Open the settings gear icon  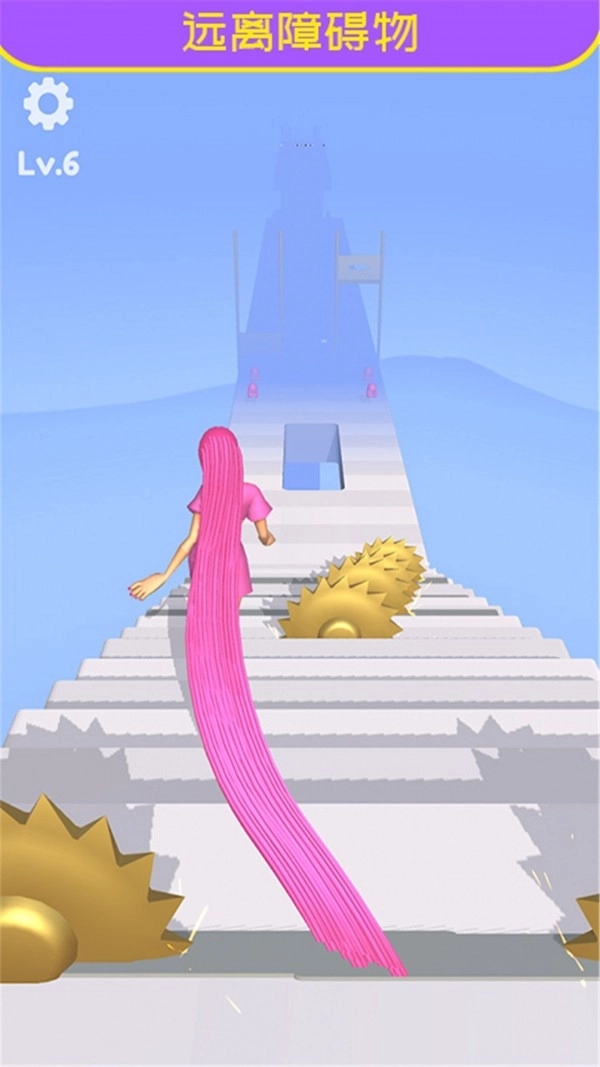pos(48,105)
